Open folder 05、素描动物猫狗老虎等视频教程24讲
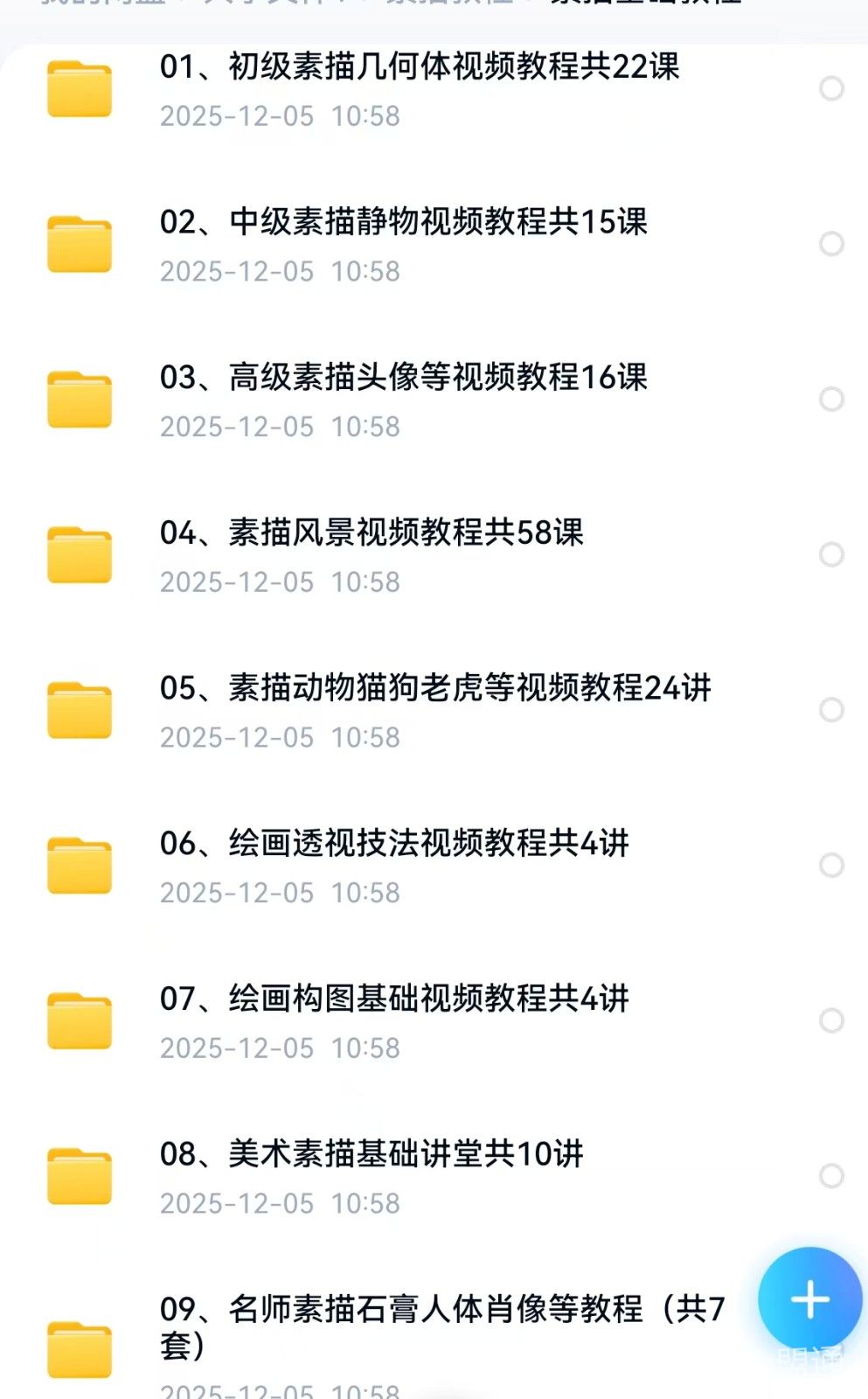This screenshot has width=868, height=1399. click(x=434, y=689)
